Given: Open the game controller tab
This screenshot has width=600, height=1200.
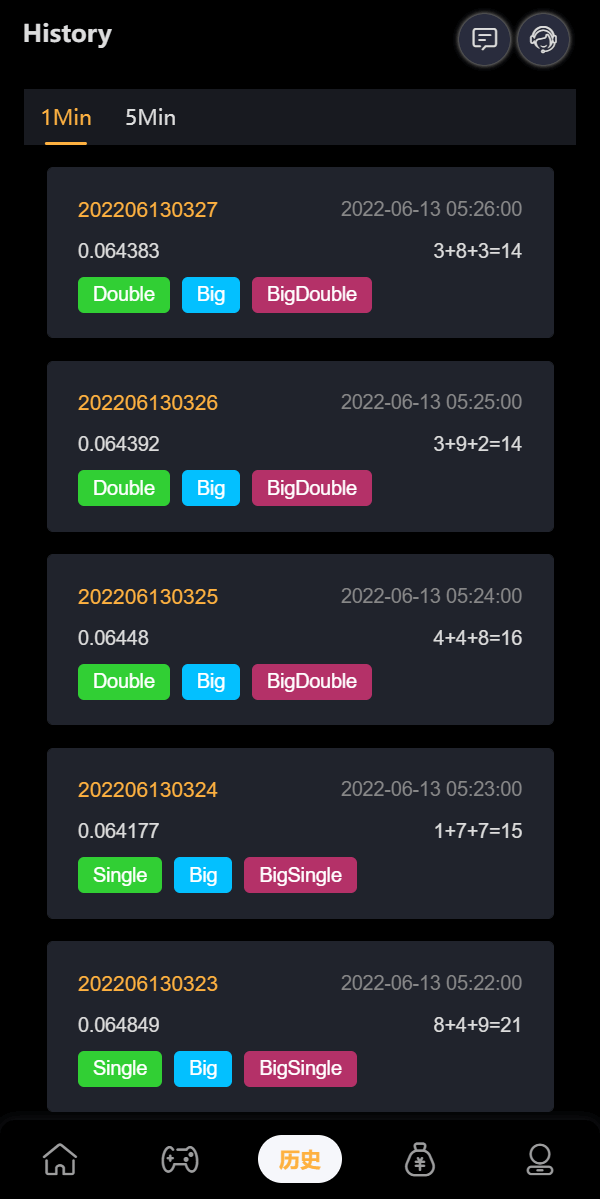Looking at the screenshot, I should click(x=180, y=1159).
